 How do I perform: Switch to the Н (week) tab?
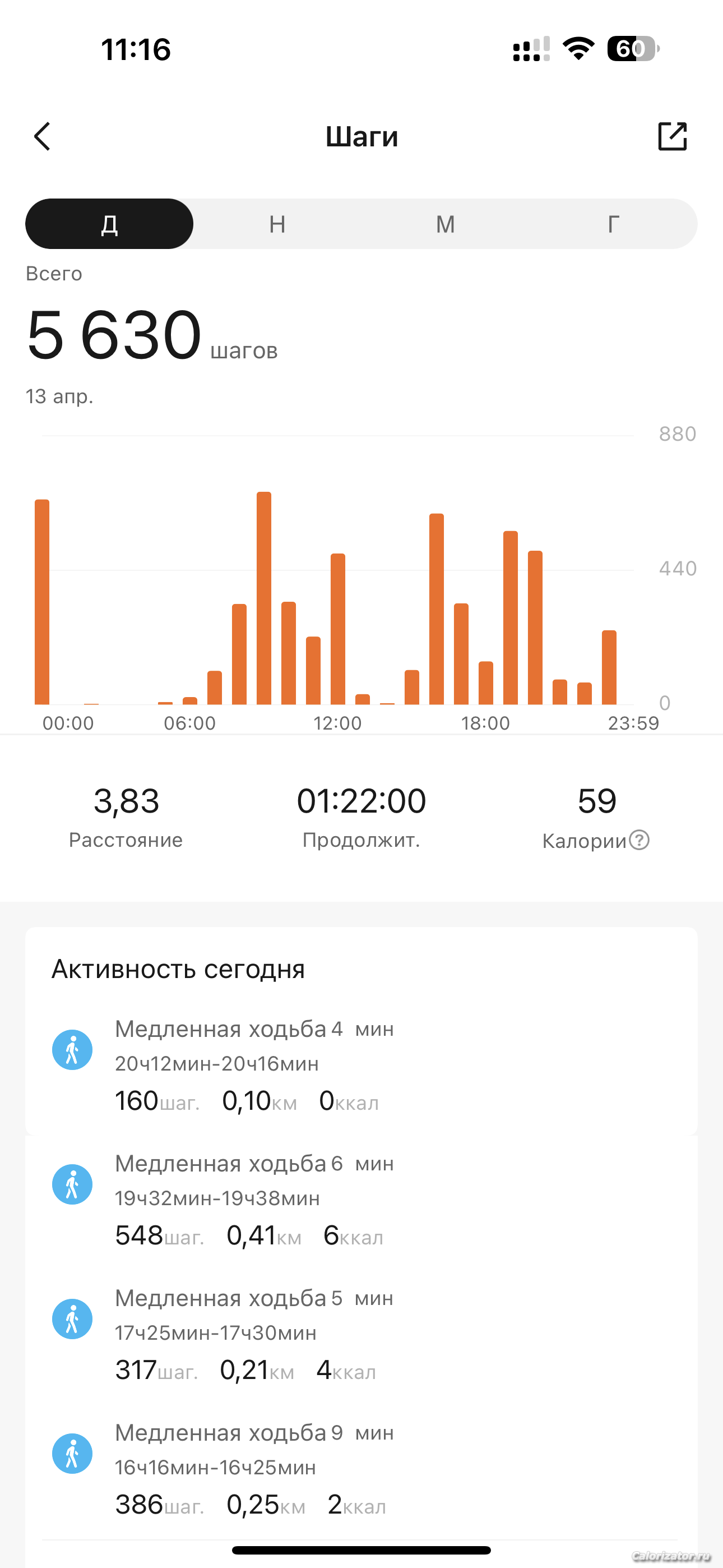(x=277, y=224)
